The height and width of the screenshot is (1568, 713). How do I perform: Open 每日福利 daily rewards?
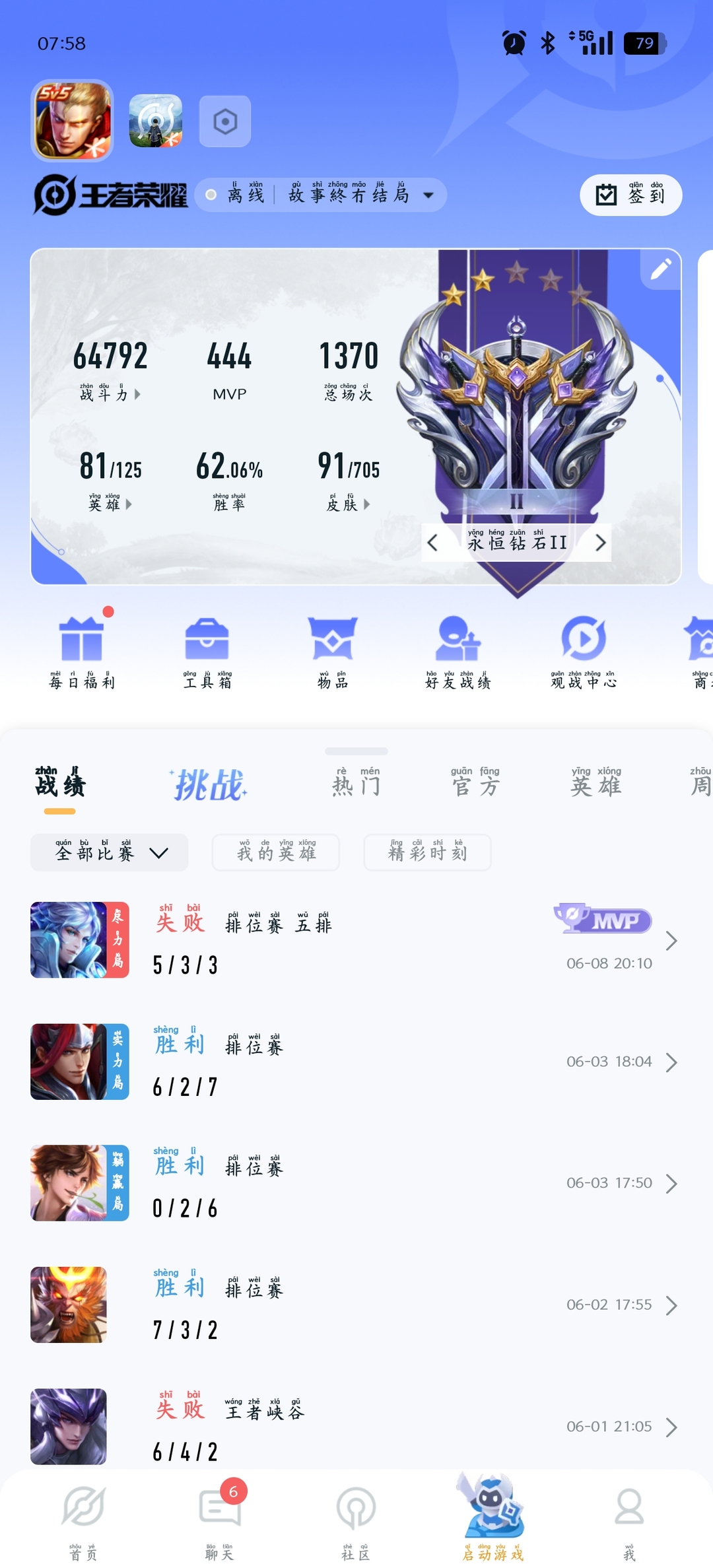click(82, 650)
